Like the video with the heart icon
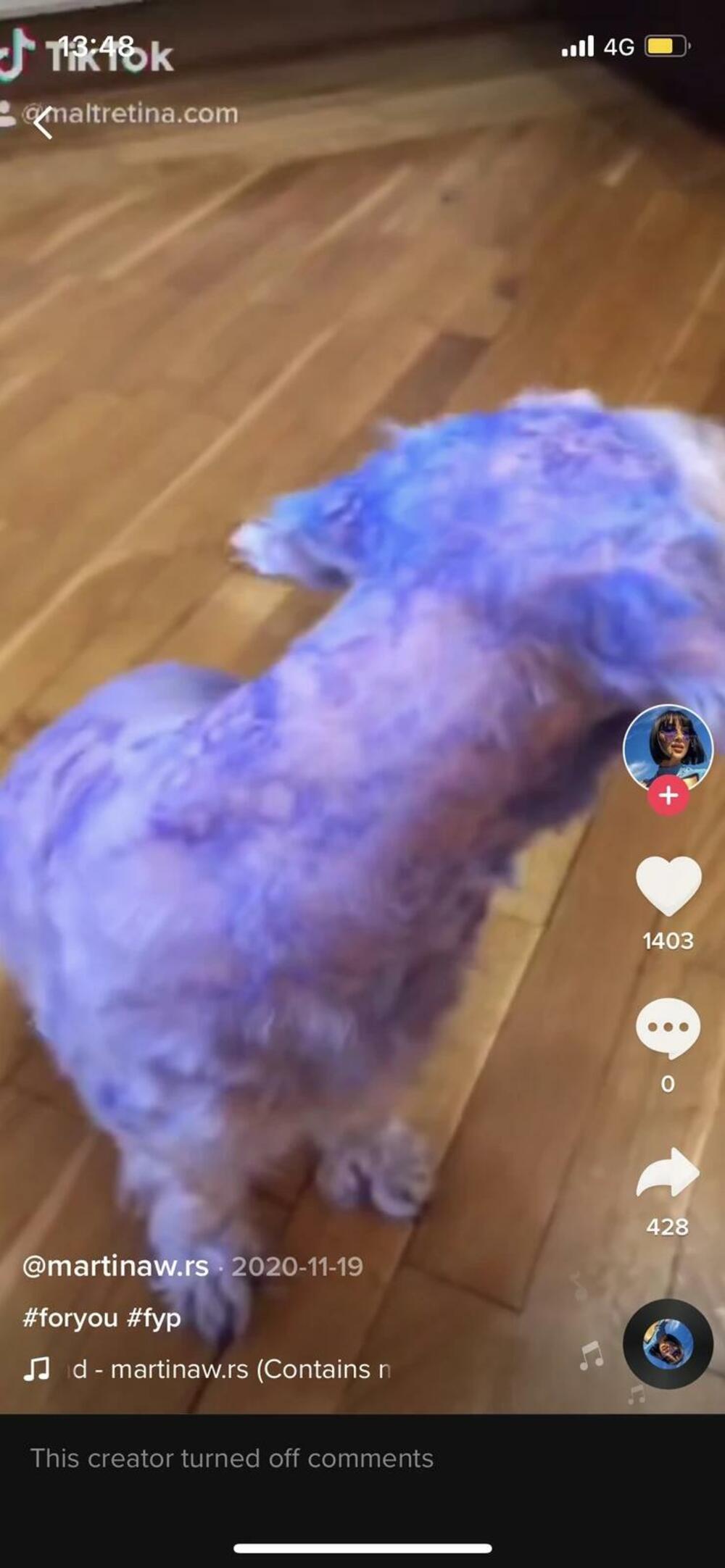The height and width of the screenshot is (1568, 725). [x=668, y=884]
